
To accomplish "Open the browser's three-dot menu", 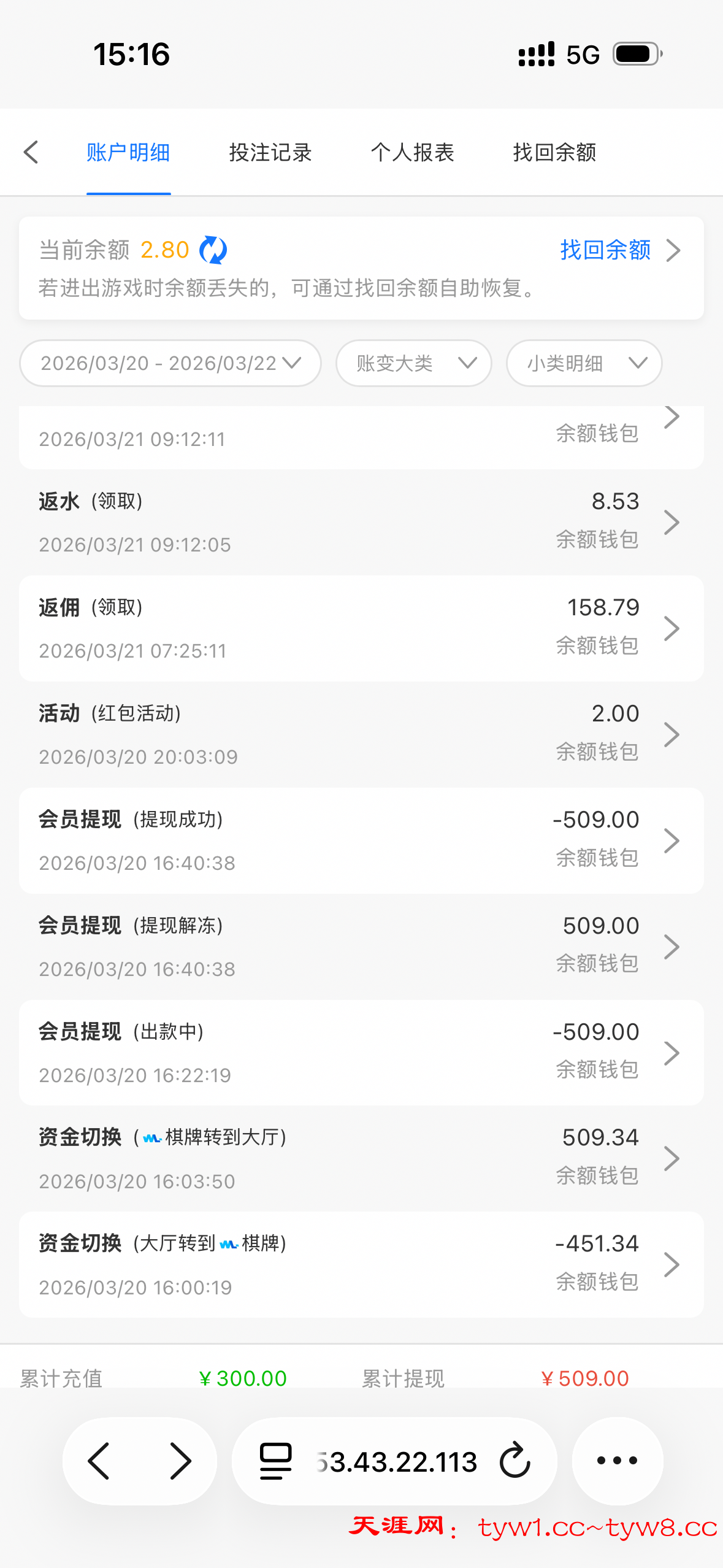I will (617, 1461).
